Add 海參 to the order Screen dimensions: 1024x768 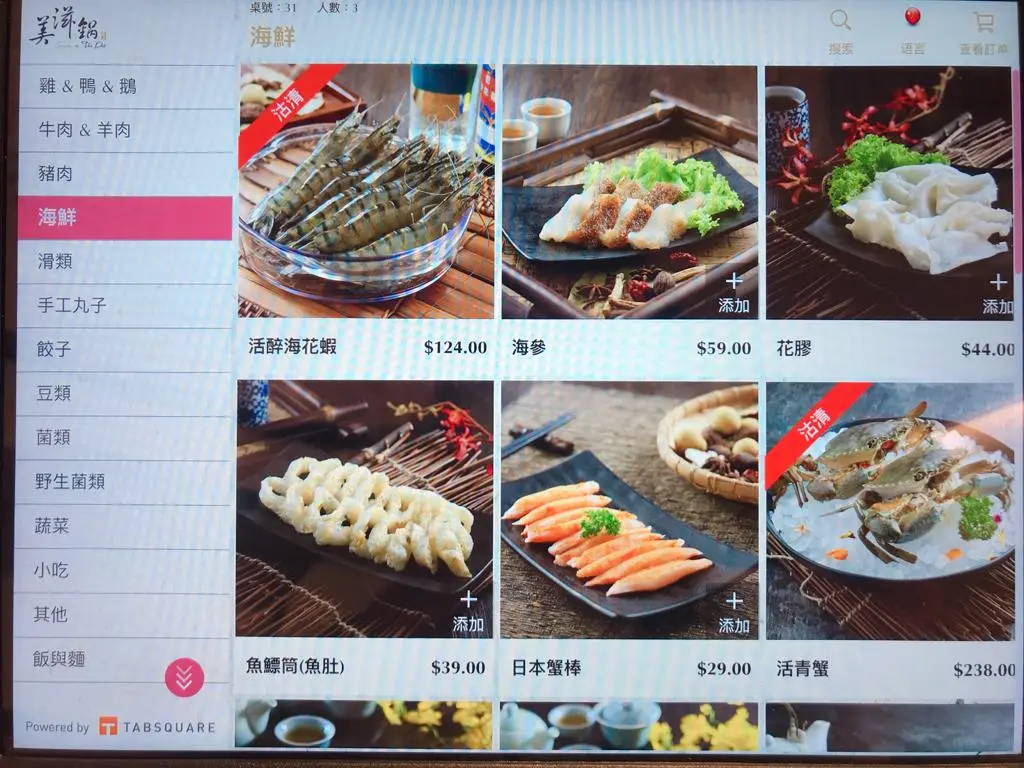[x=733, y=294]
